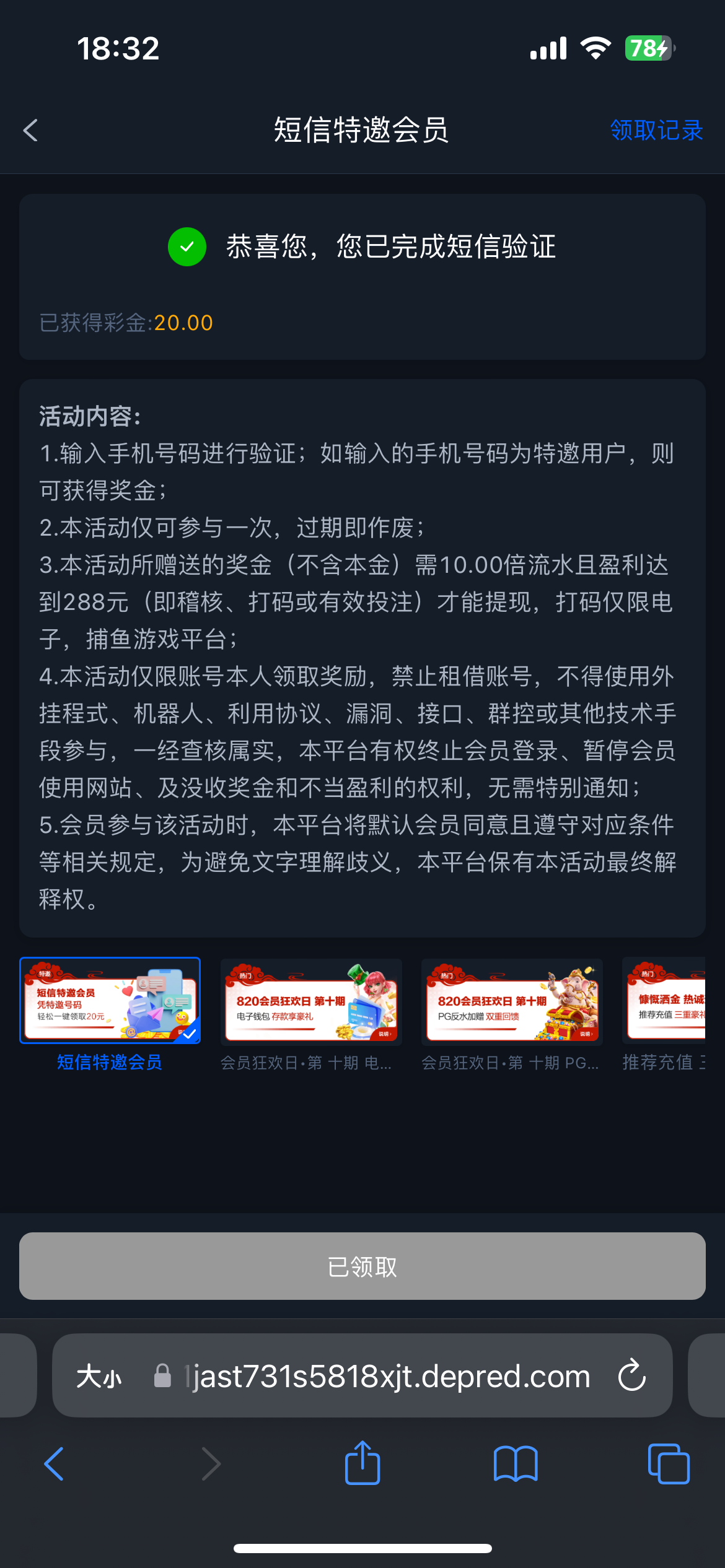Go back from 短信特邀会员 page
The width and height of the screenshot is (725, 1568).
(x=30, y=131)
